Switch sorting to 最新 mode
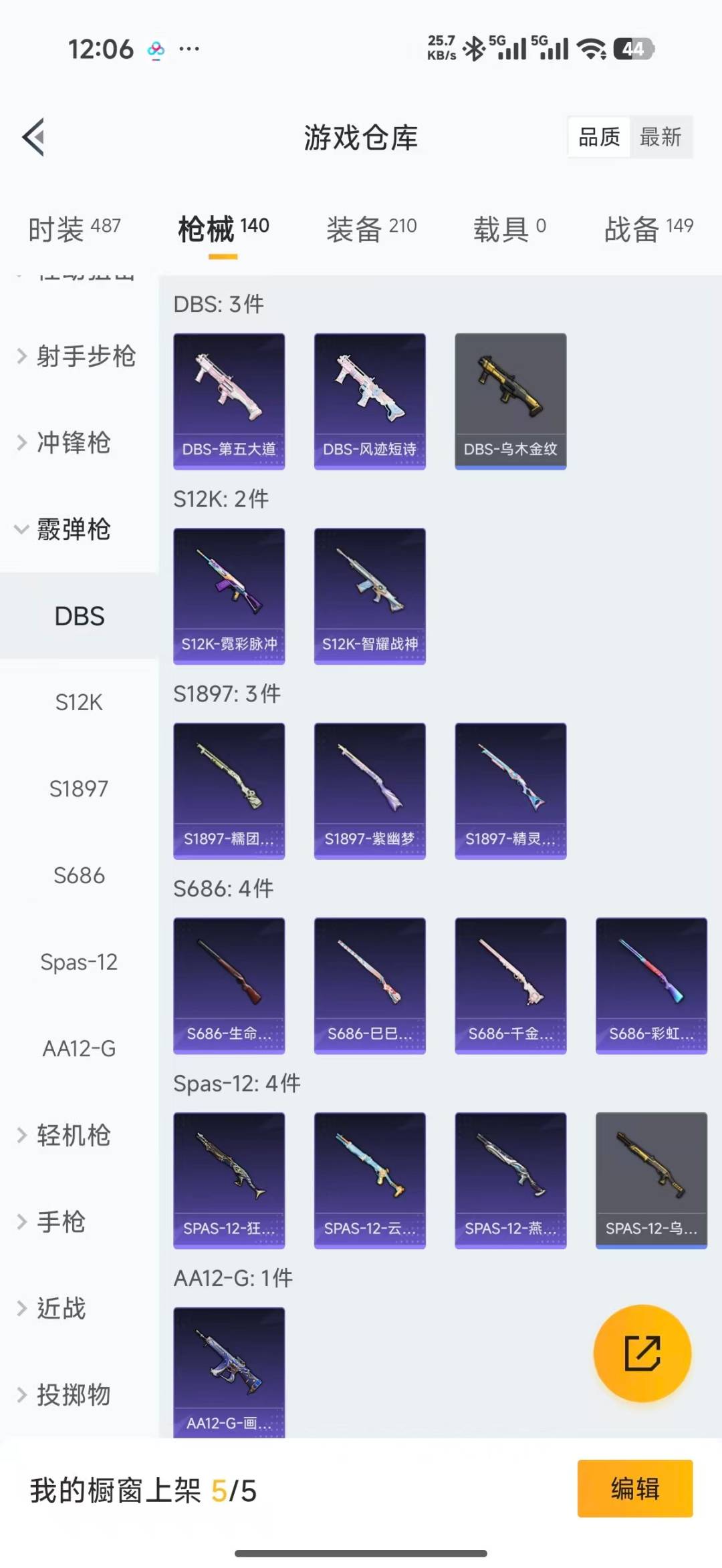Image resolution: width=722 pixels, height=1568 pixels. pos(662,137)
